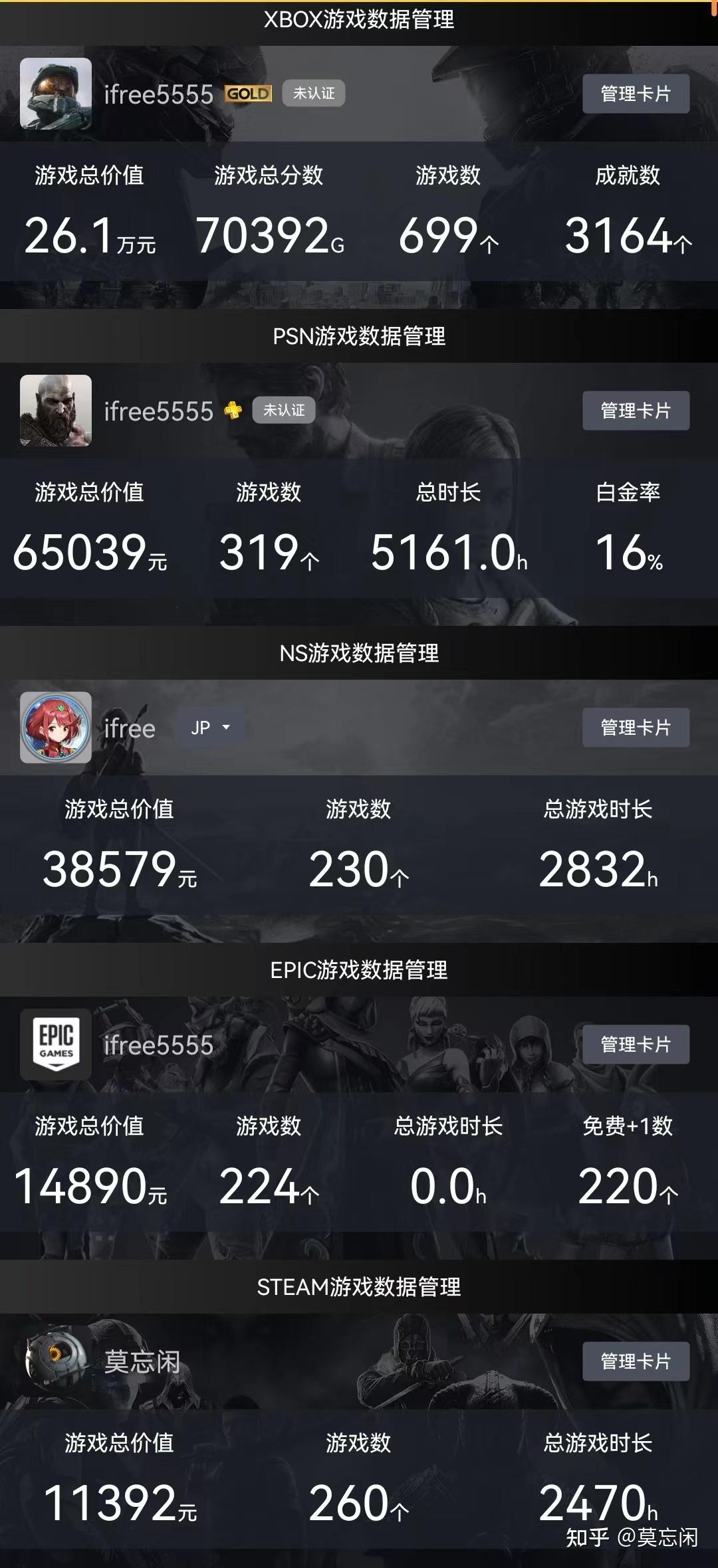Screen dimensions: 718x1568
Task: Tap the 未认证 badge on PSN profile
Action: click(284, 410)
